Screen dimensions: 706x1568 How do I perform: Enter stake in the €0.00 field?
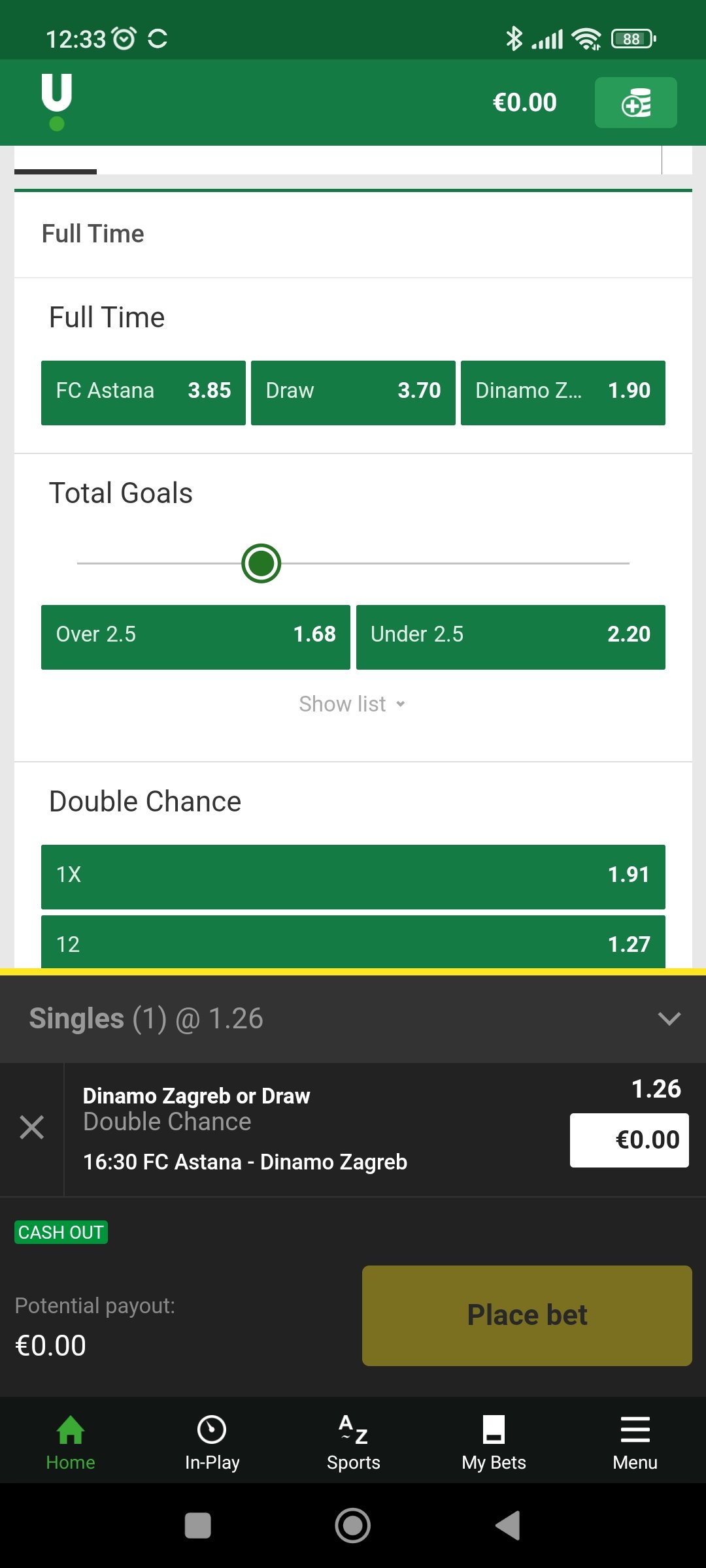629,1140
